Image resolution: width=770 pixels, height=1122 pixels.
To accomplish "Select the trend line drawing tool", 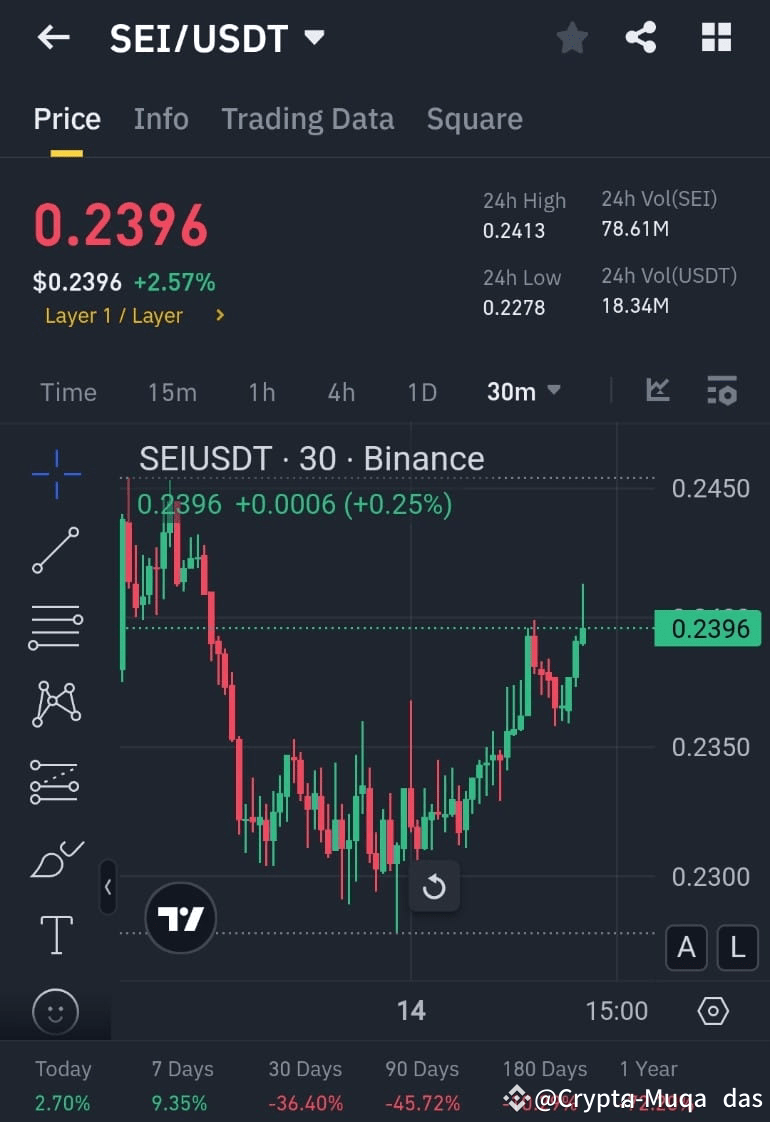I will click(55, 550).
